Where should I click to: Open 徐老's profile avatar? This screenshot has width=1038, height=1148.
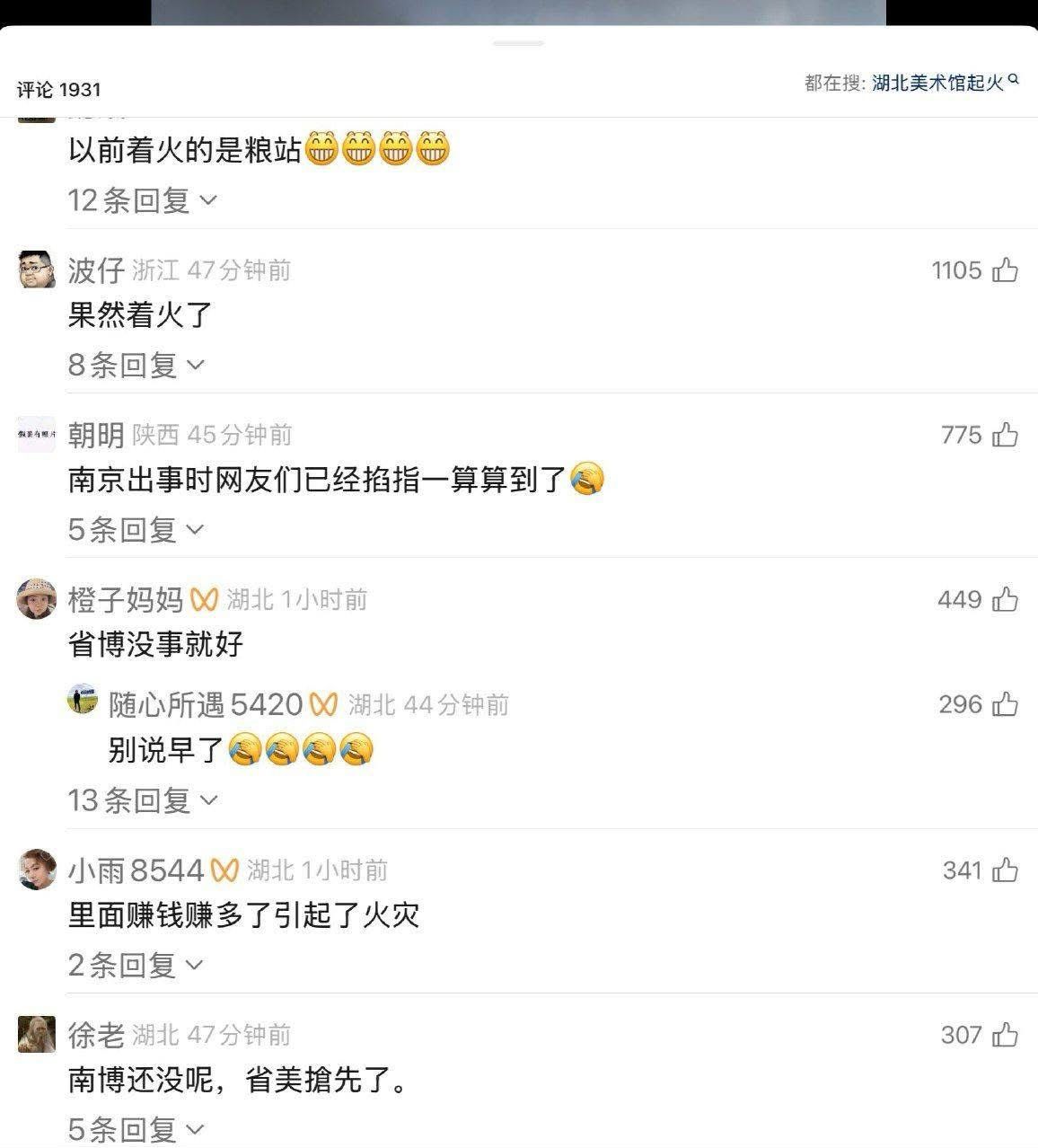point(37,1035)
